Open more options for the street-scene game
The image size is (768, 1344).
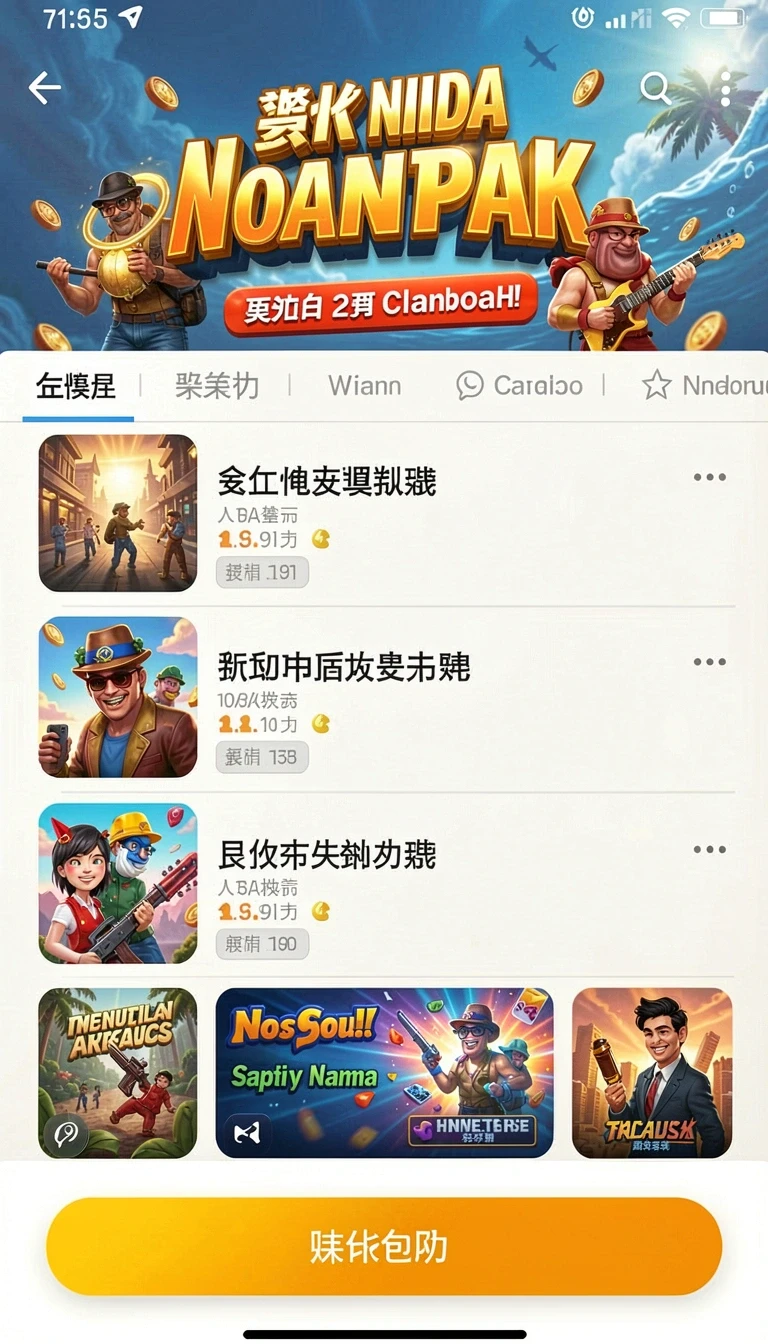click(710, 477)
